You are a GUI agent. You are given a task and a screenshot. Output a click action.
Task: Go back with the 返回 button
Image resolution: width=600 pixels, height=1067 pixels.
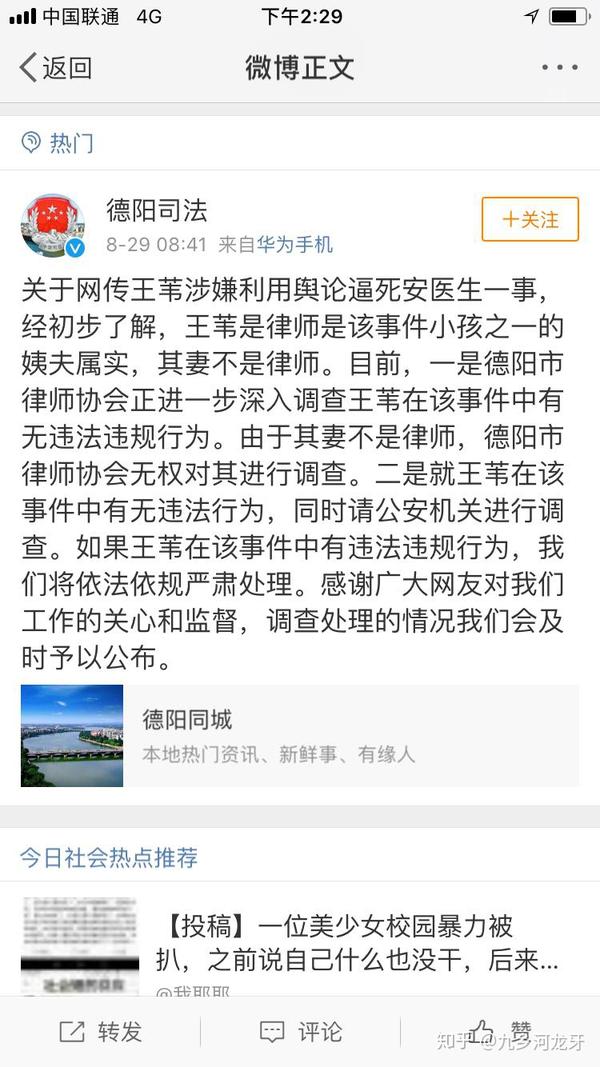click(56, 68)
